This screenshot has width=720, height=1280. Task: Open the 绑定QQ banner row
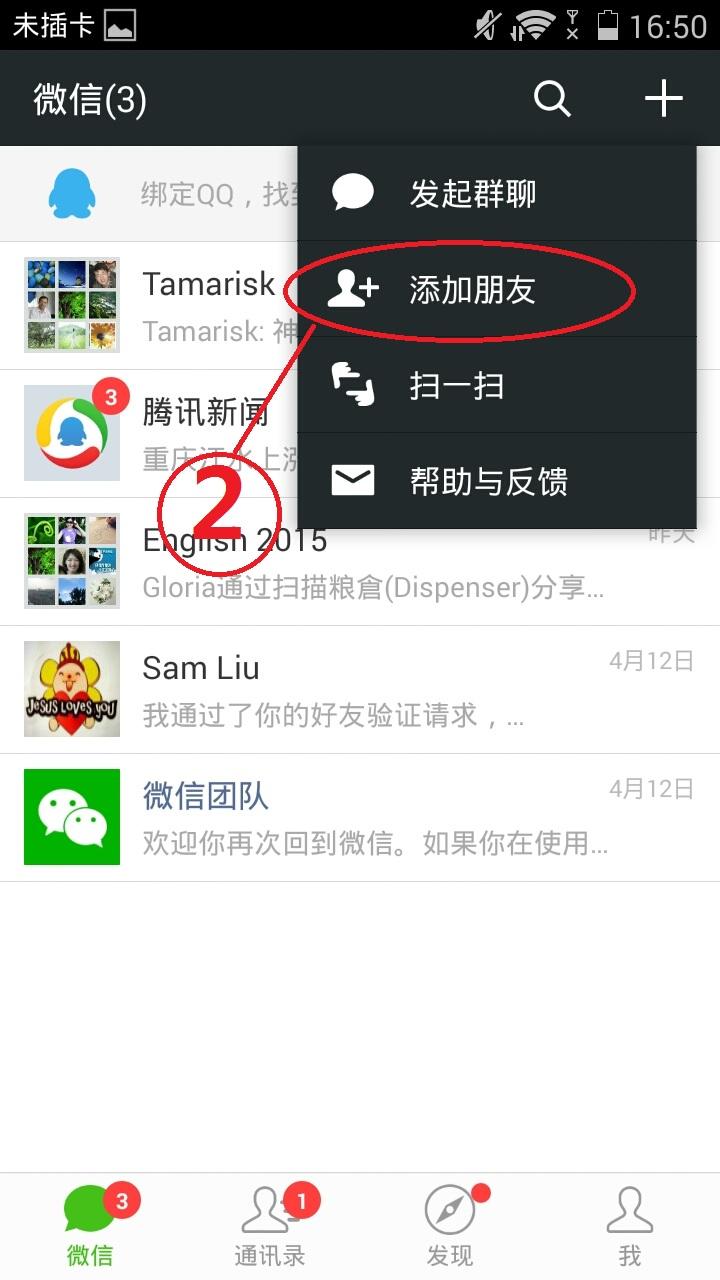pos(150,194)
